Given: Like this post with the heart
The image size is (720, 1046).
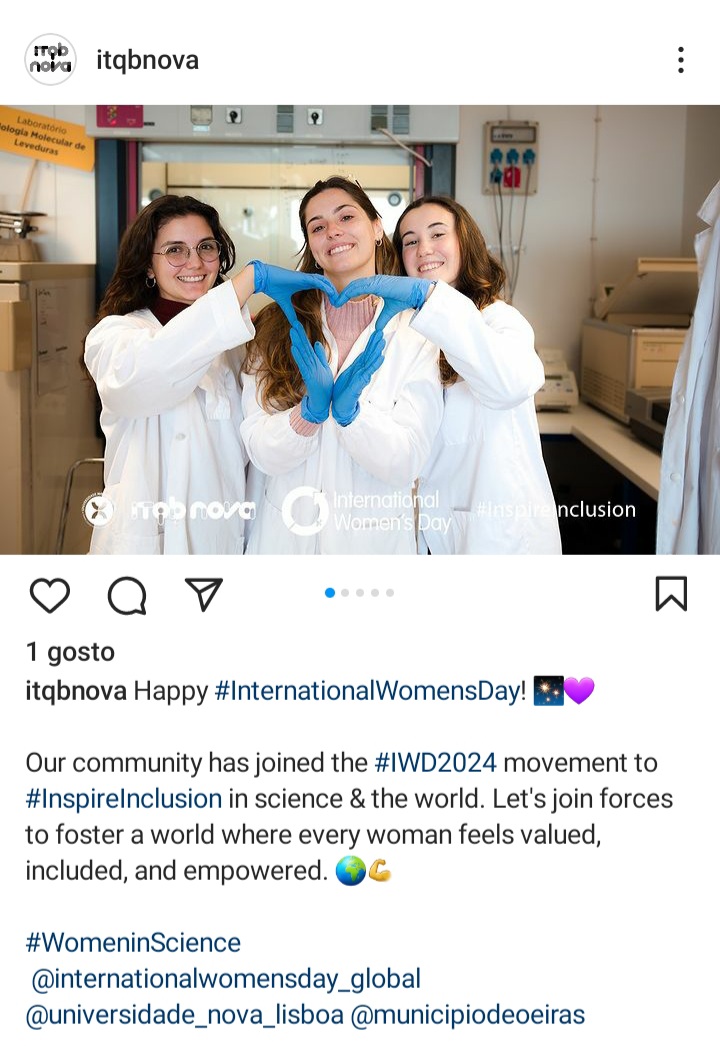Looking at the screenshot, I should [x=49, y=595].
